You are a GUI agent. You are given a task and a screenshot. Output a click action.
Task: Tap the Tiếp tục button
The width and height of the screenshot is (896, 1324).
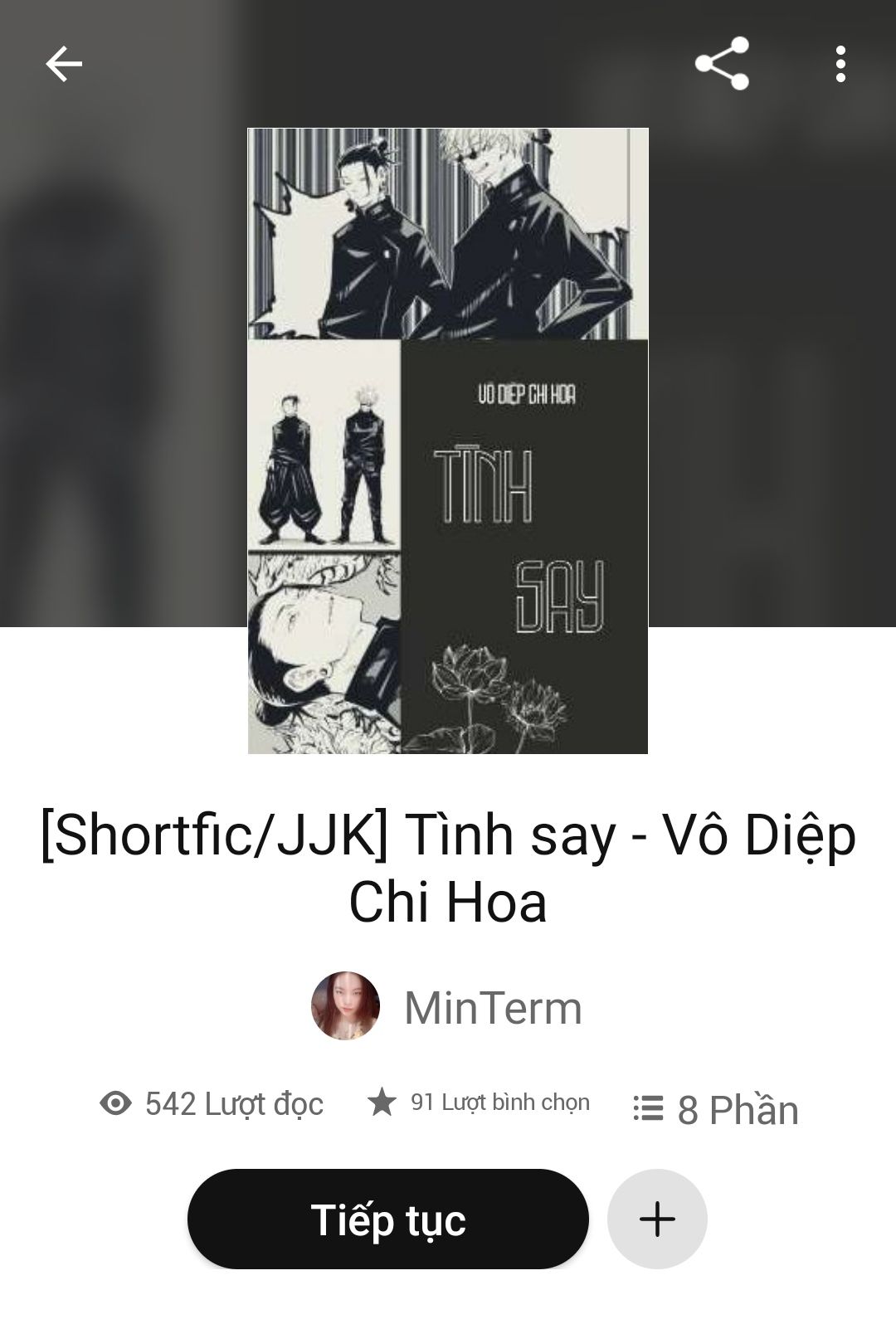tap(387, 1219)
